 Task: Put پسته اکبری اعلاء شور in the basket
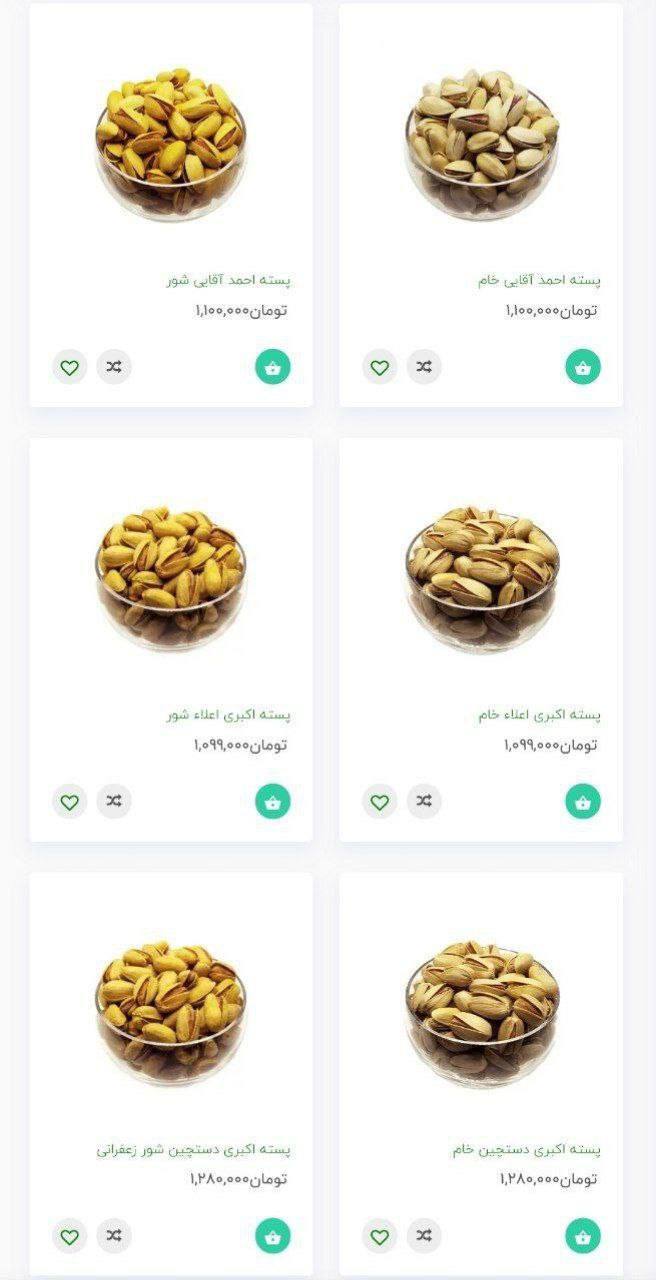273,801
